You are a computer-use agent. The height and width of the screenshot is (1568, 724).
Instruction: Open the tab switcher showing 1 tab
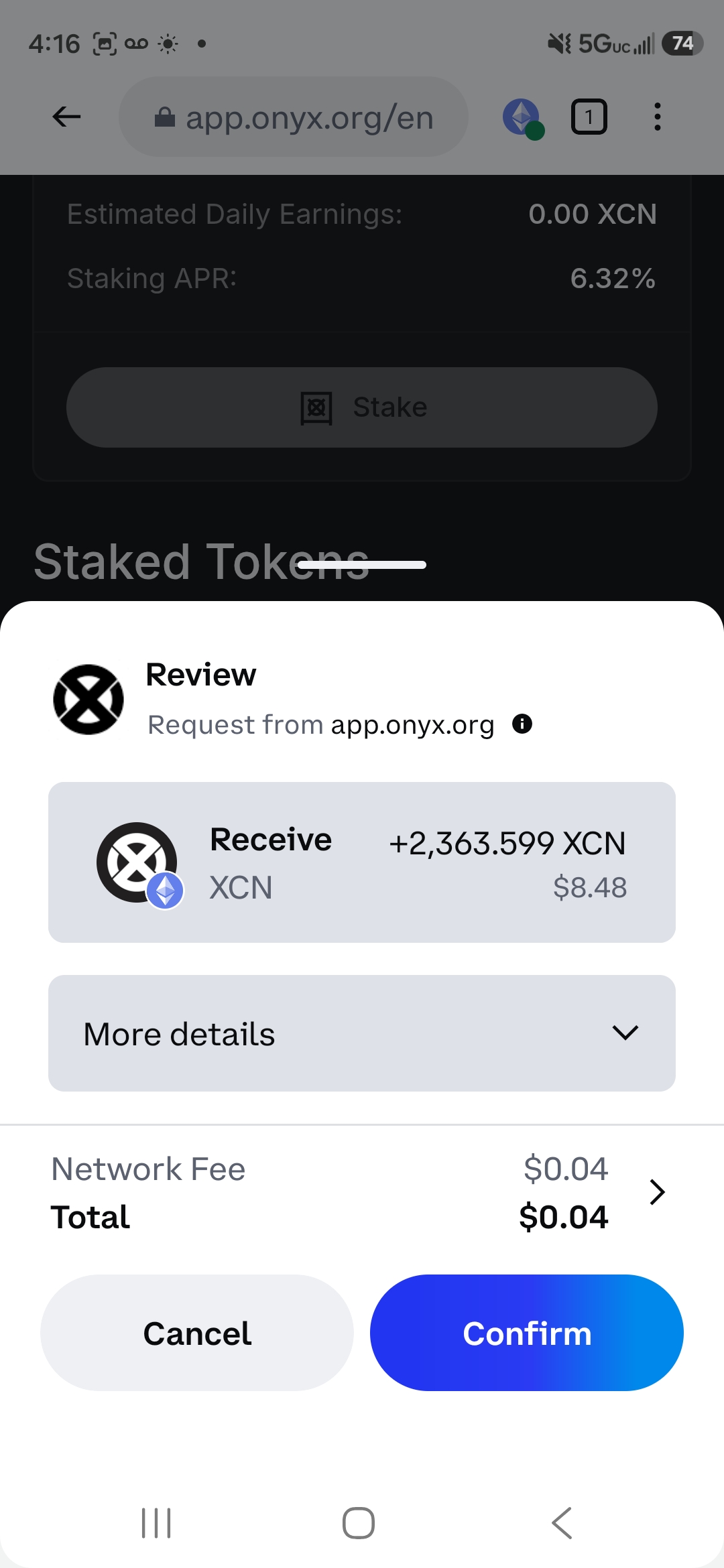pyautogui.click(x=589, y=117)
